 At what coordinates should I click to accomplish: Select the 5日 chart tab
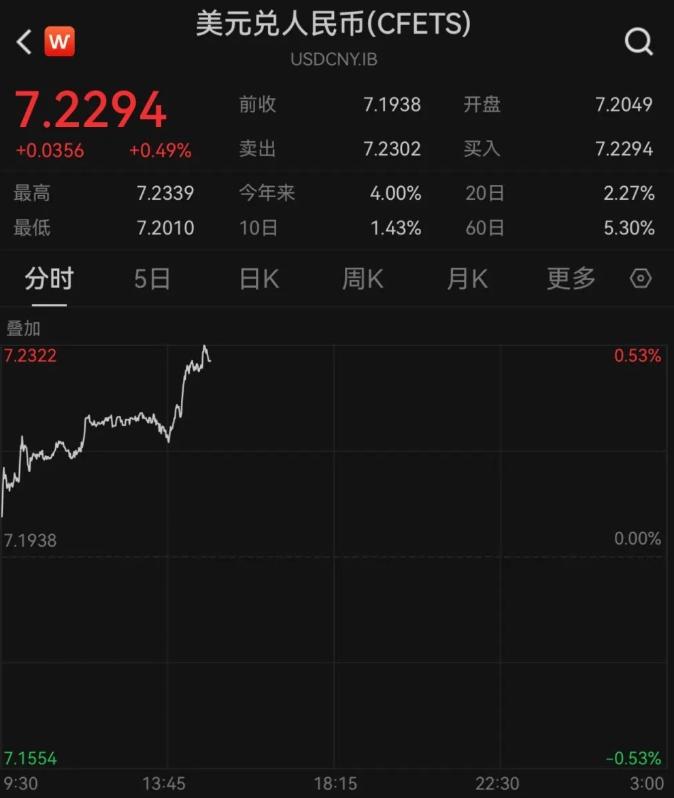tap(152, 279)
